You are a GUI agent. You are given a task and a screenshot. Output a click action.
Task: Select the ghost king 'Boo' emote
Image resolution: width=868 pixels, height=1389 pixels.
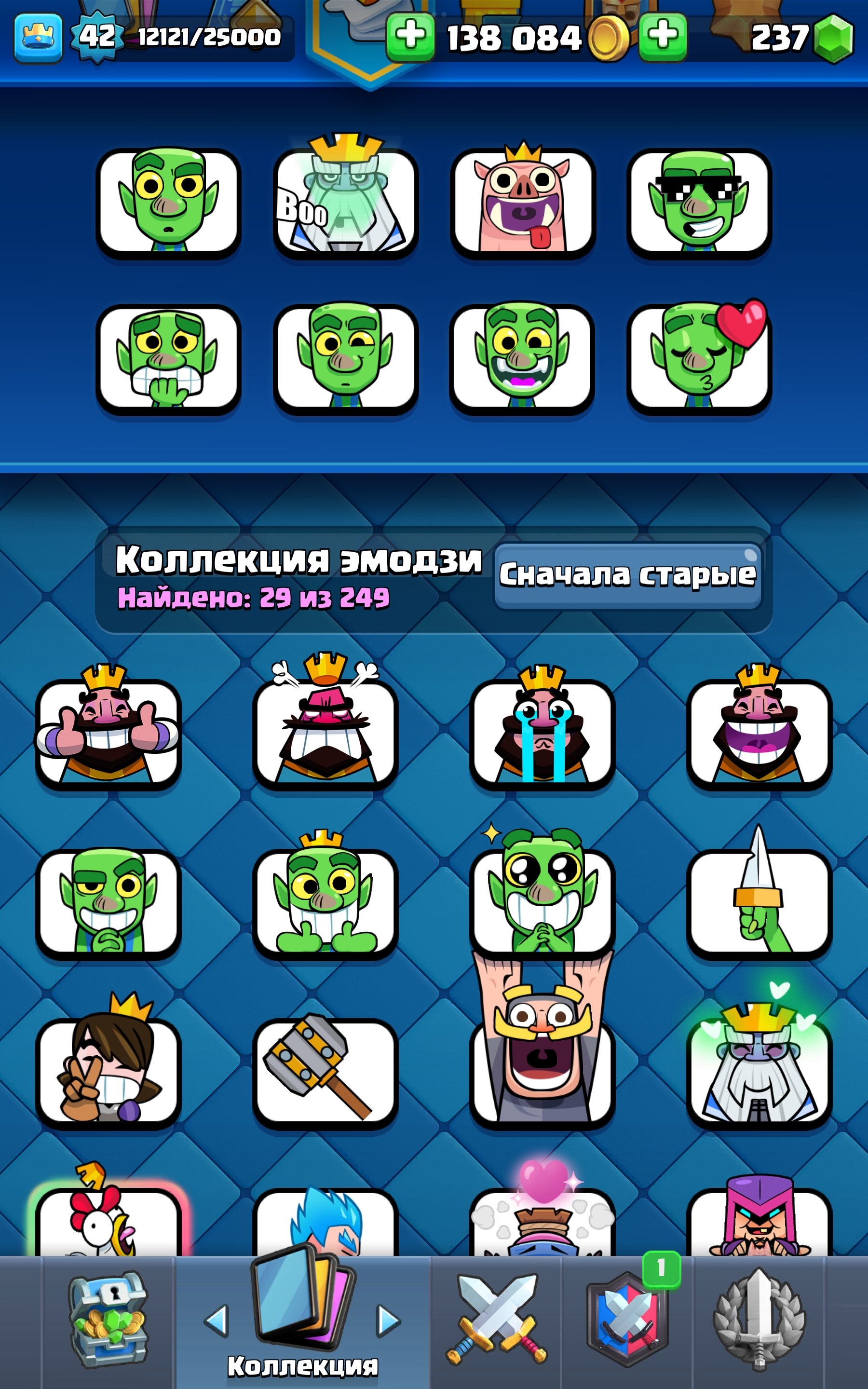pos(345,201)
